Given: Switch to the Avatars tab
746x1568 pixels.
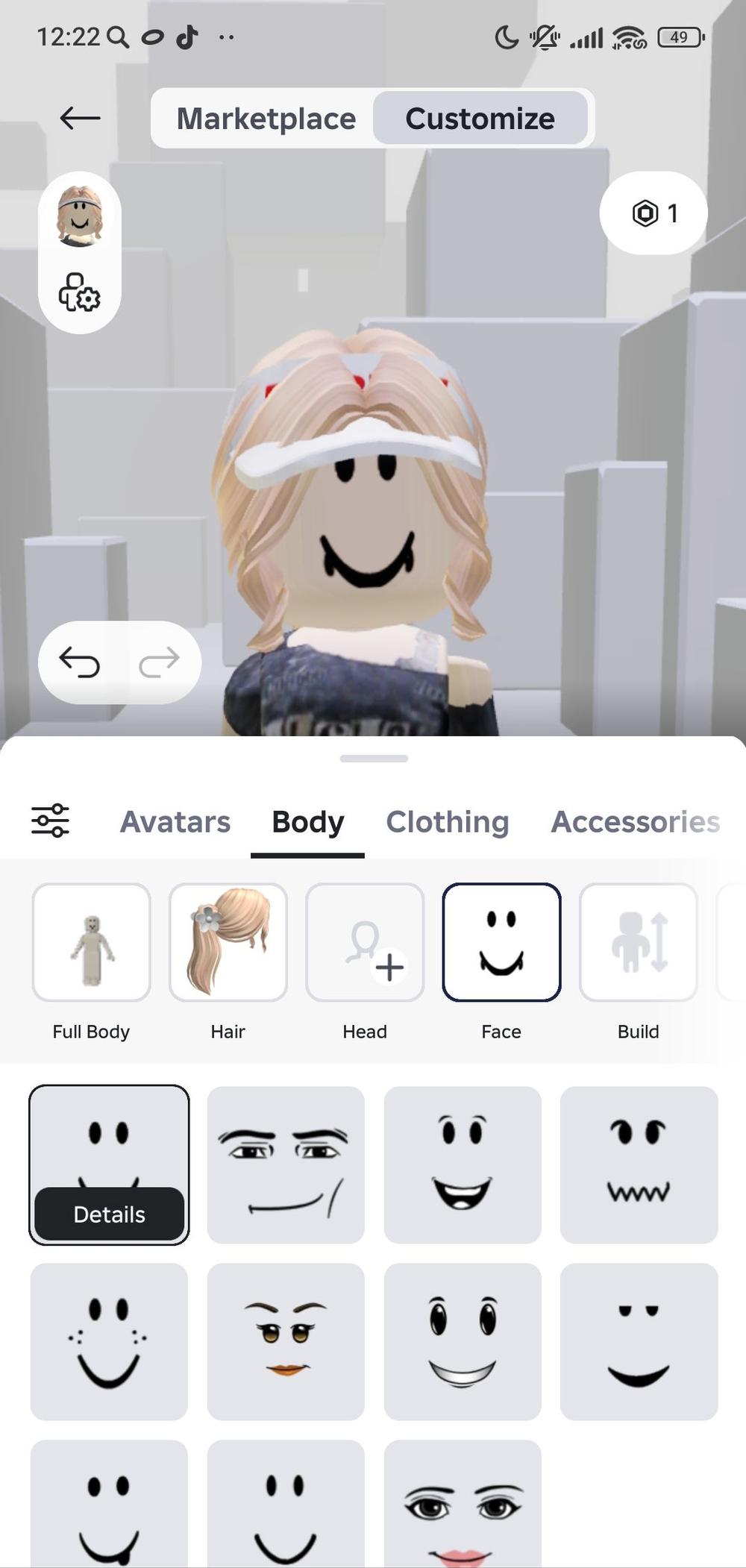Looking at the screenshot, I should [175, 821].
